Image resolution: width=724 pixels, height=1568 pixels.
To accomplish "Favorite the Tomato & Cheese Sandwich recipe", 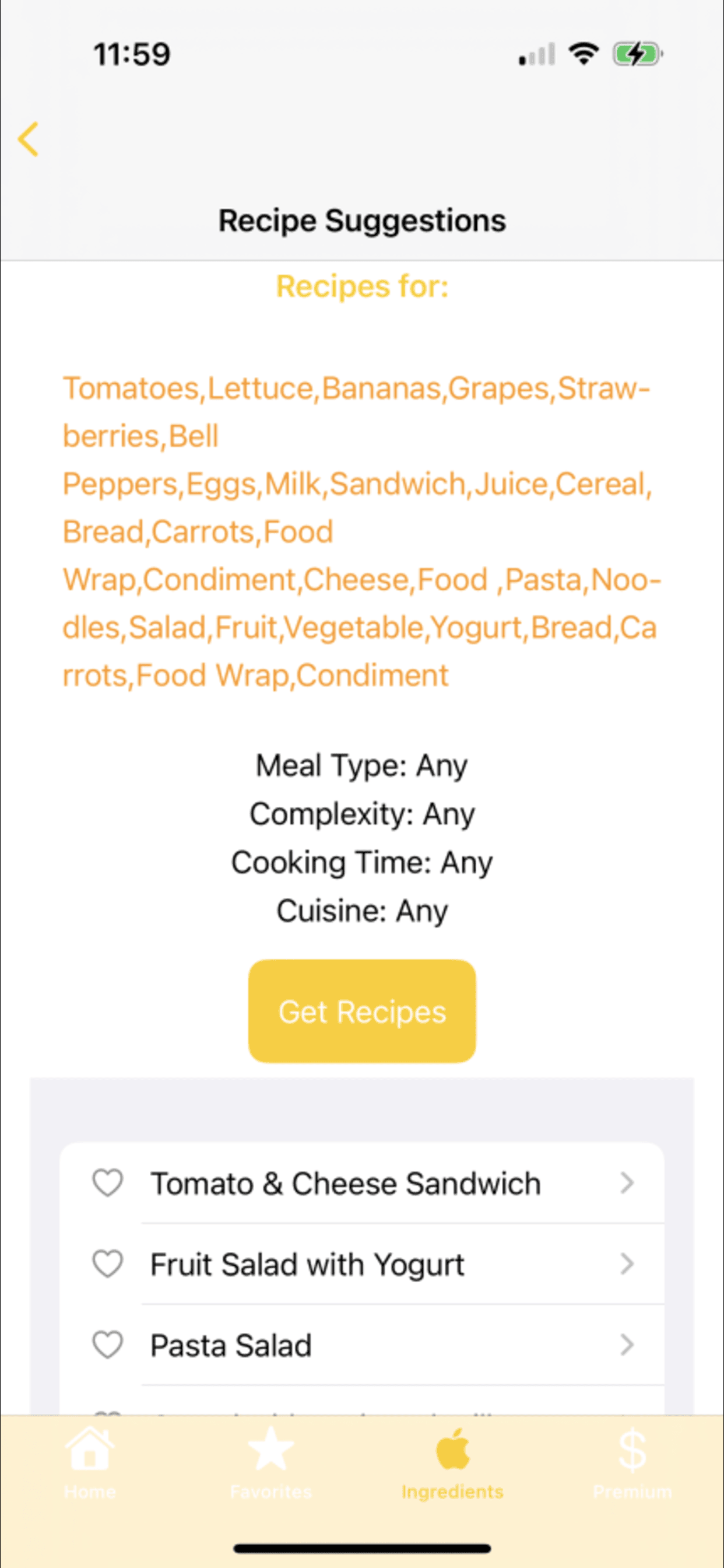I will [x=108, y=1182].
